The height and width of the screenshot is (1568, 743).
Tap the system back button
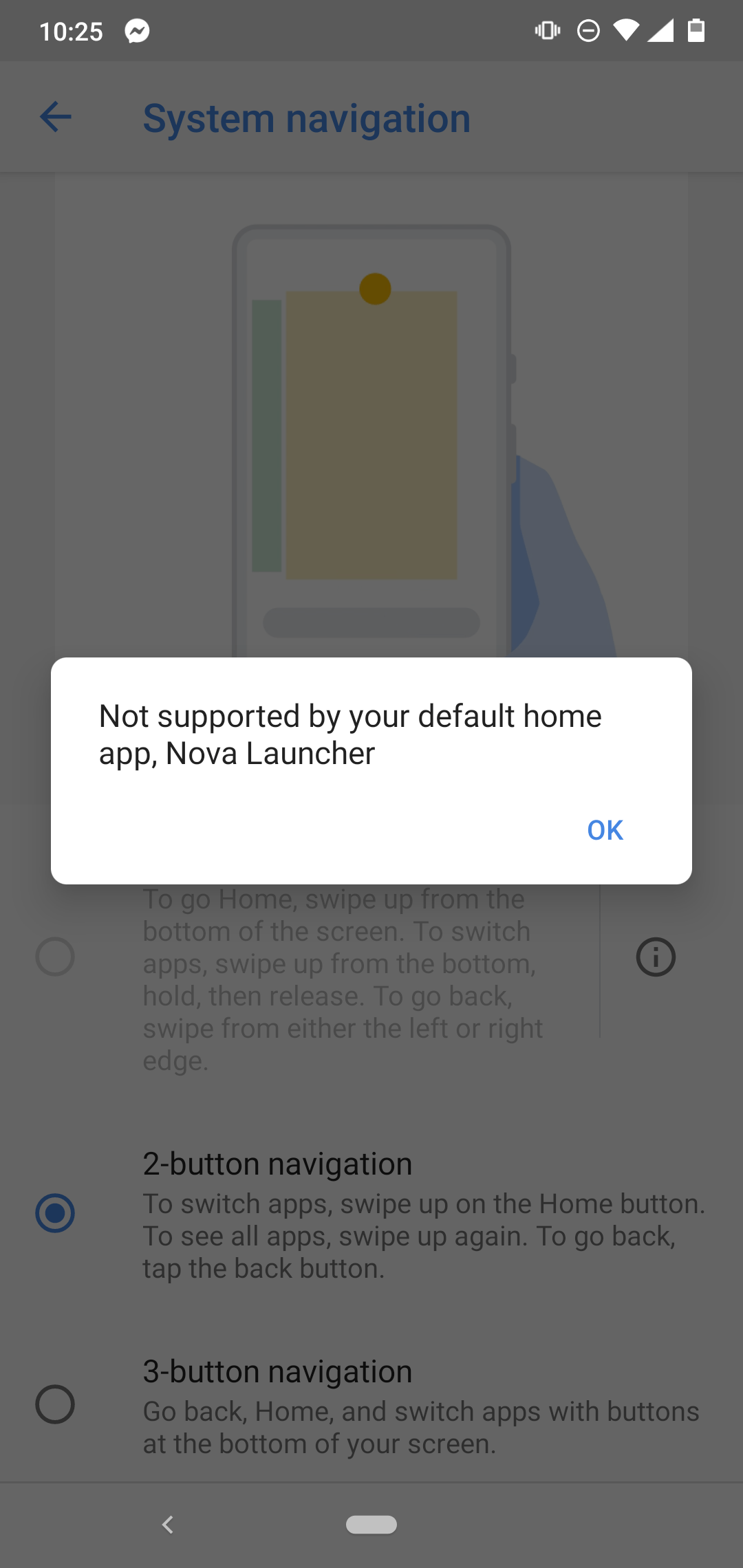tap(167, 1525)
